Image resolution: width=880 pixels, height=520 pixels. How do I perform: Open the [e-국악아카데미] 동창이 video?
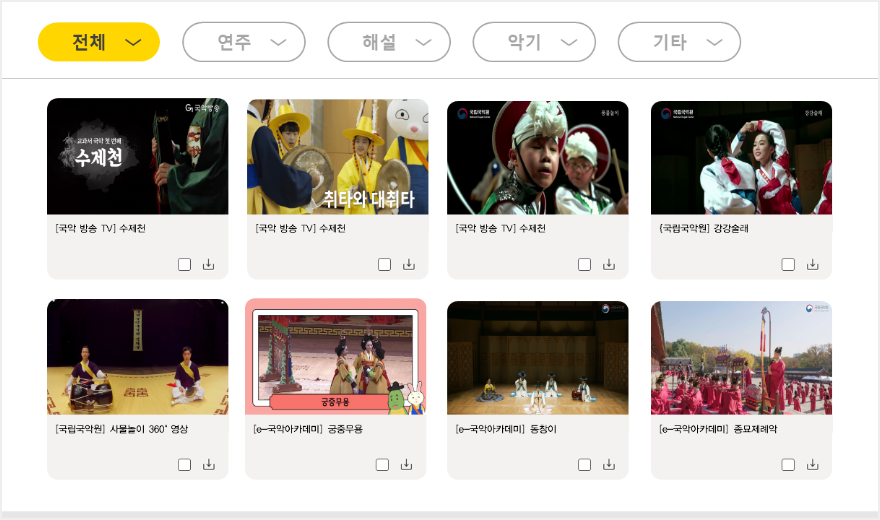(537, 357)
